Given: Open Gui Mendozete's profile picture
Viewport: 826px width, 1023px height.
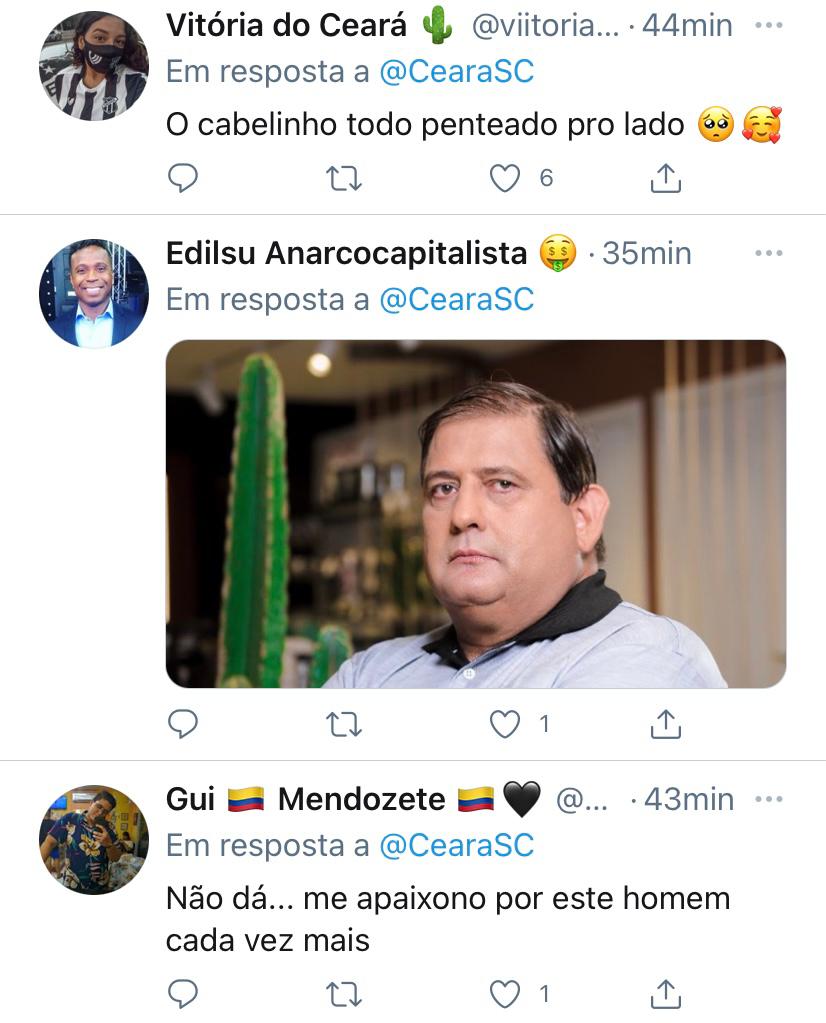Looking at the screenshot, I should (93, 839).
